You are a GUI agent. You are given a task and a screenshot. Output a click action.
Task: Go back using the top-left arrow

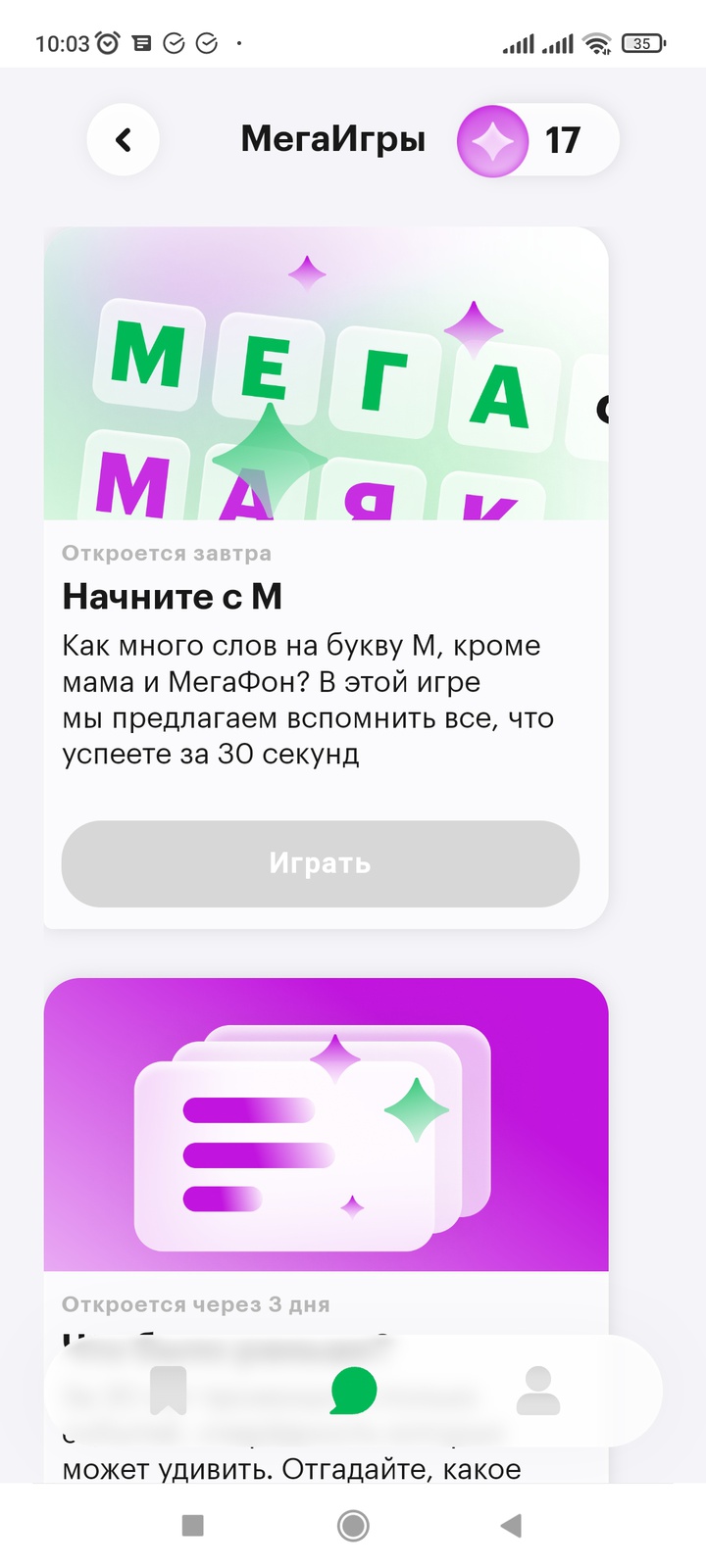[124, 140]
